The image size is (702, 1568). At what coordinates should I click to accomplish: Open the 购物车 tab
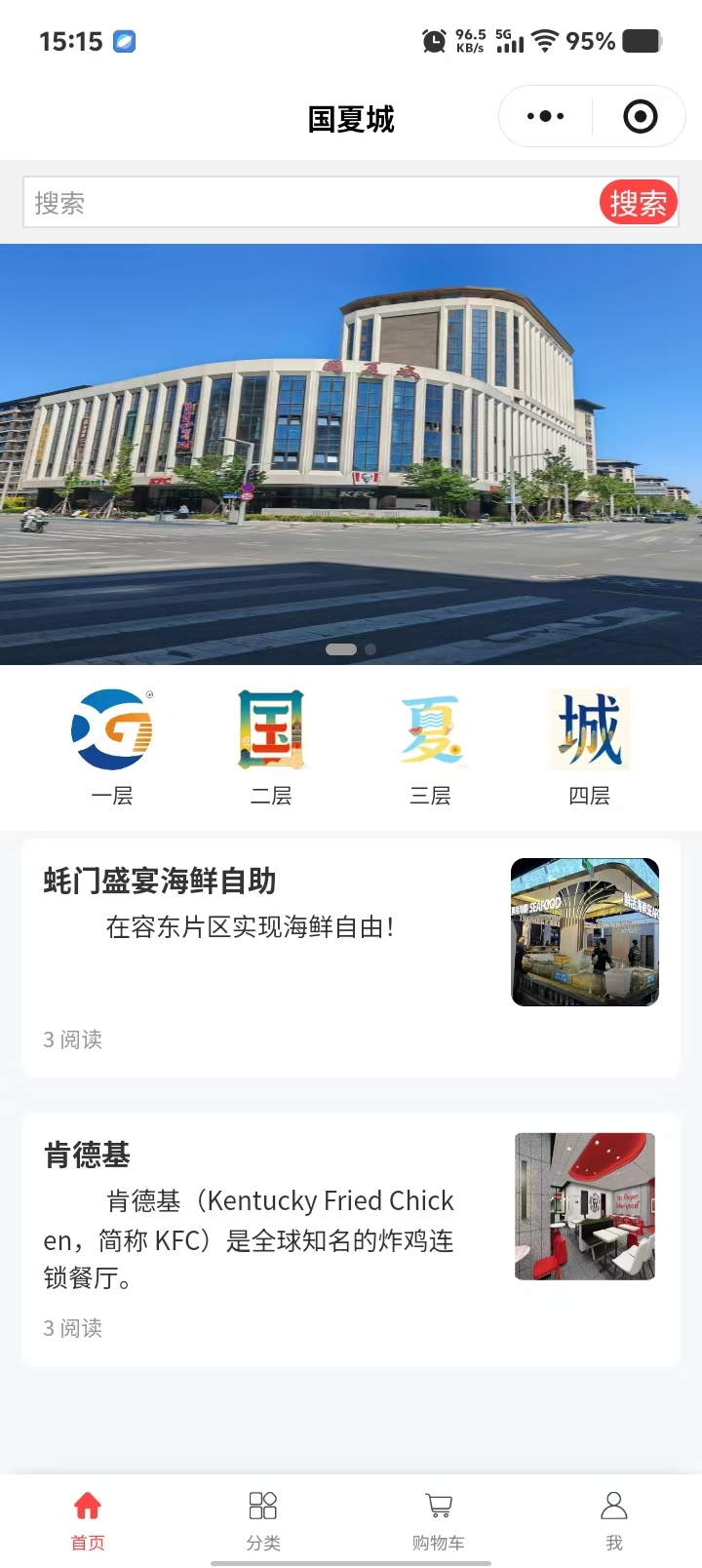point(439,1519)
